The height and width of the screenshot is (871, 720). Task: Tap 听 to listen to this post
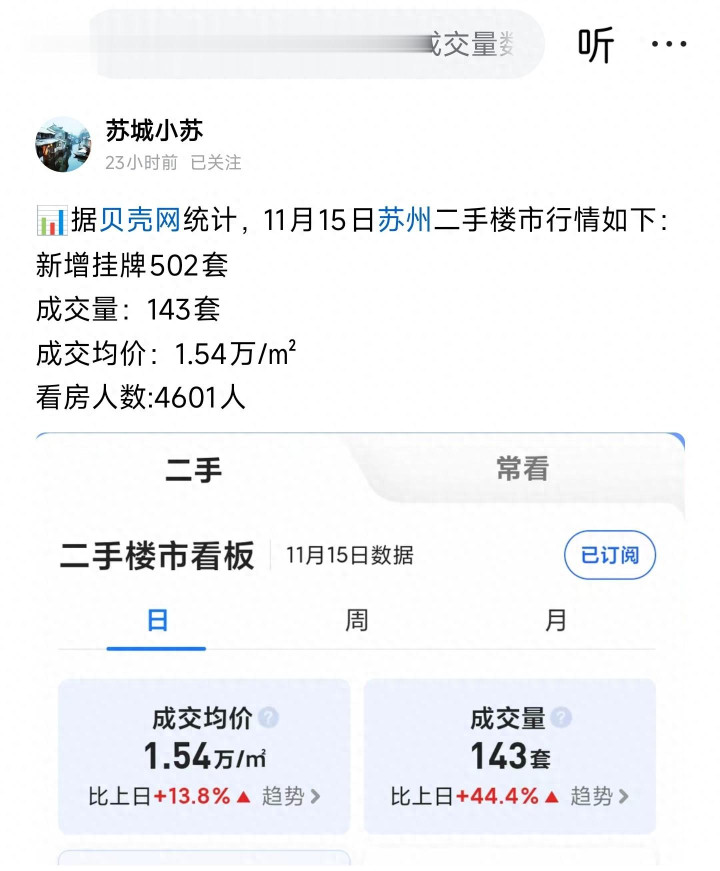coord(595,45)
